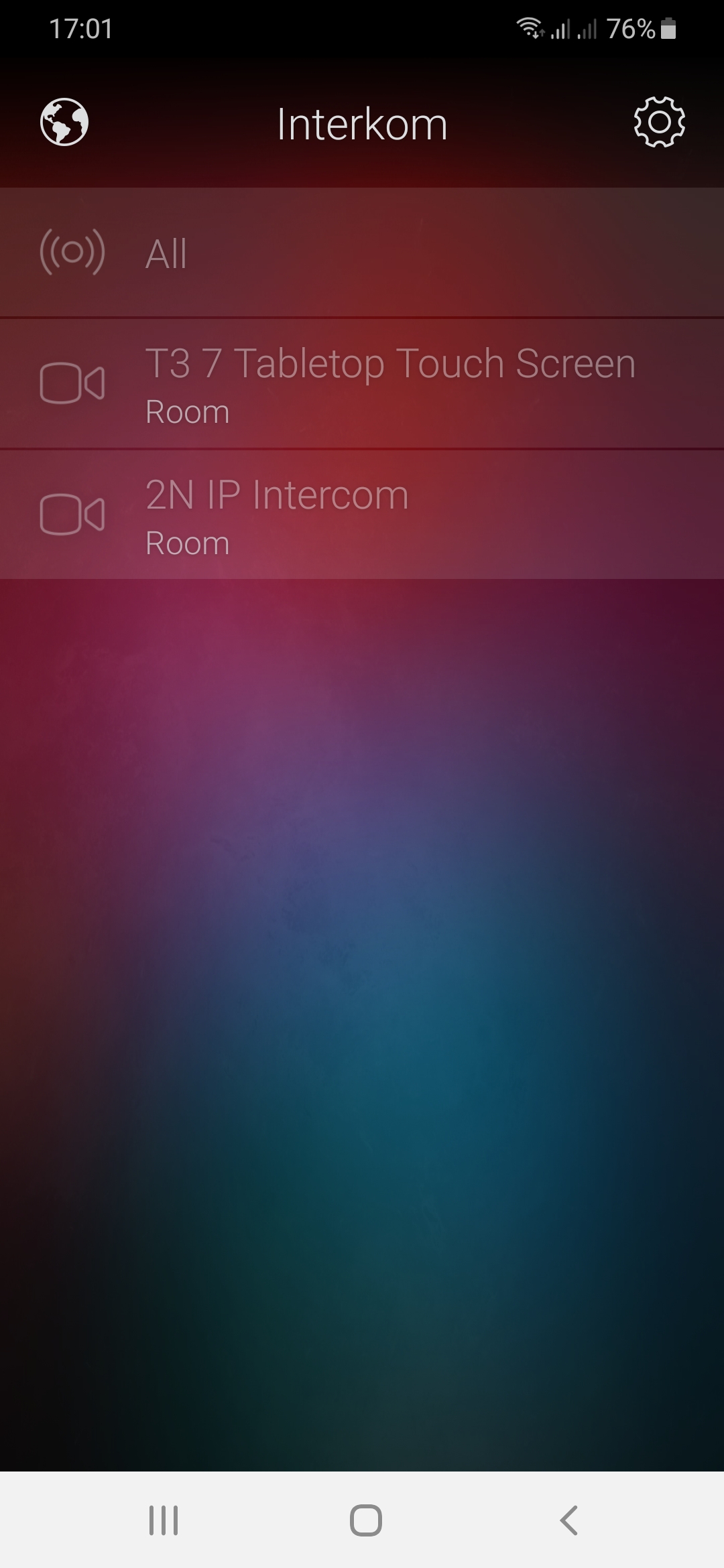
Task: Go back using the system back button
Action: pos(568,1520)
